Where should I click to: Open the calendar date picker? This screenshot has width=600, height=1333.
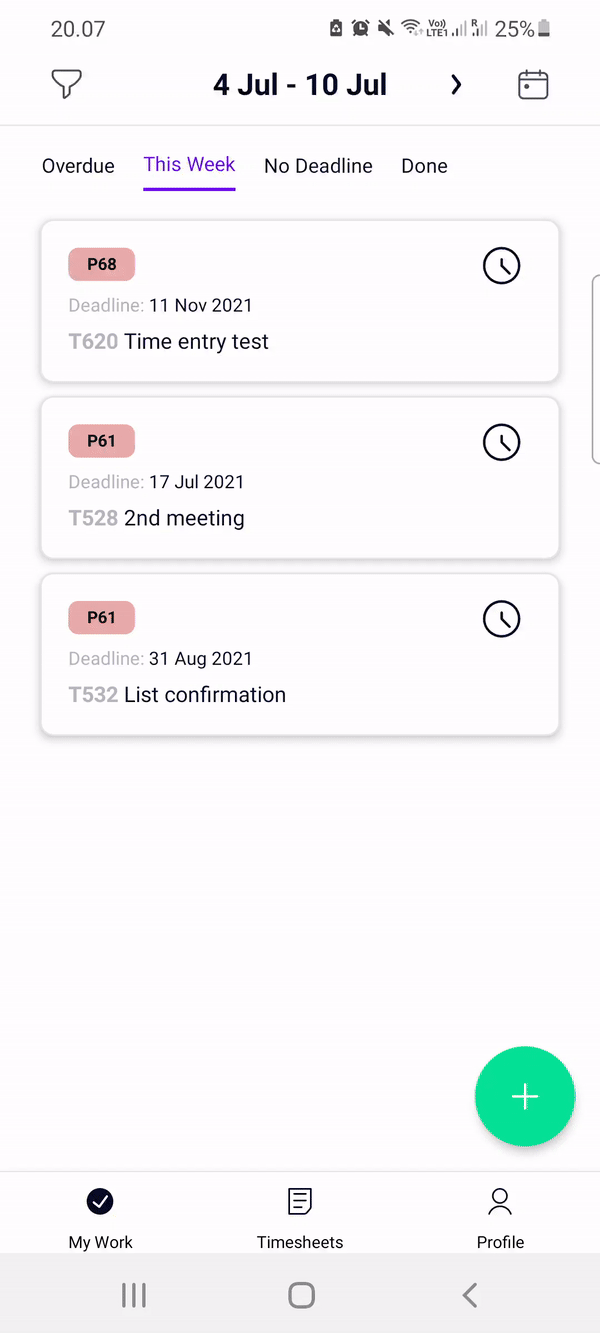[533, 85]
